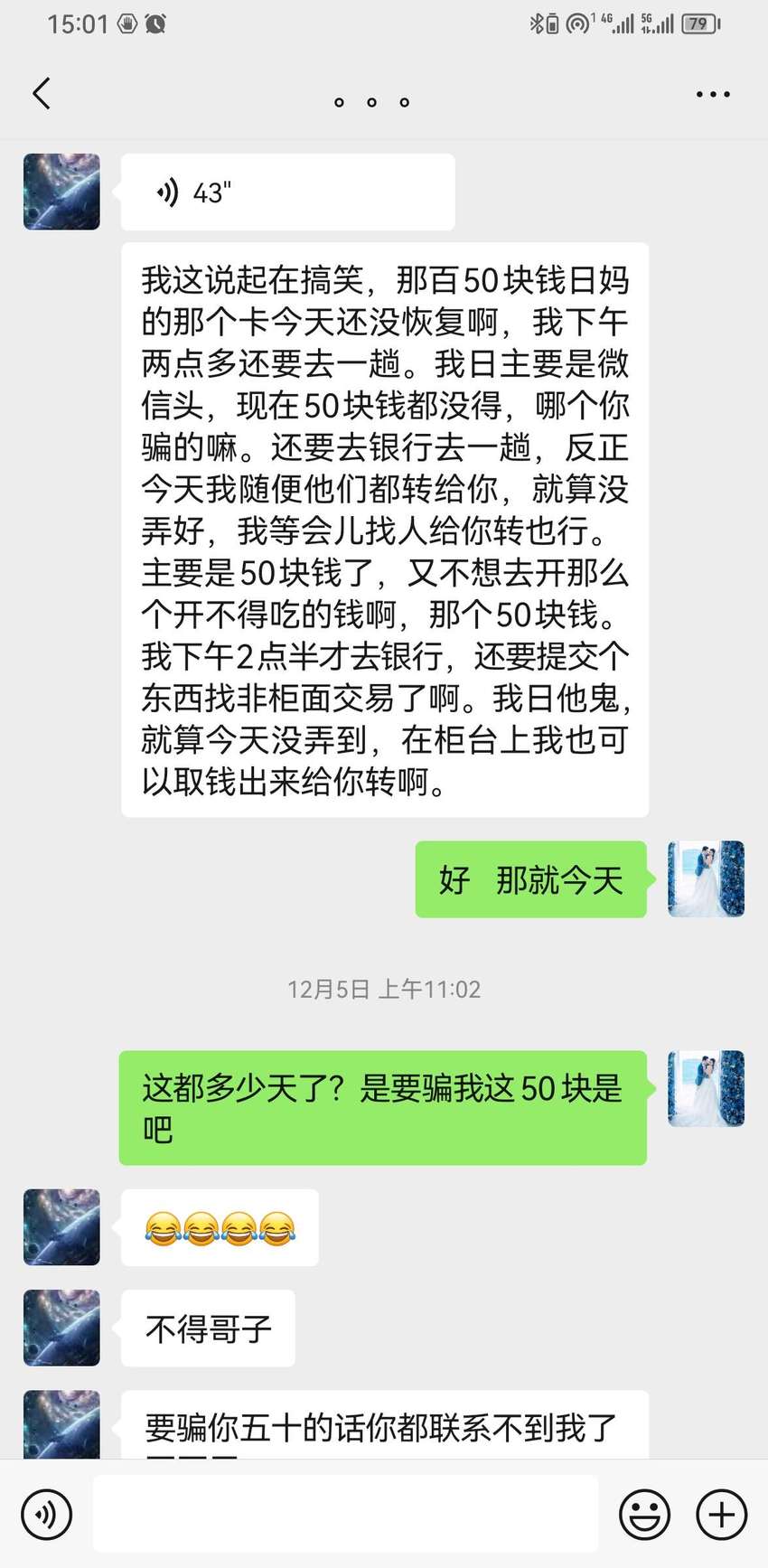Open the chat info three-dot menu

(713, 94)
